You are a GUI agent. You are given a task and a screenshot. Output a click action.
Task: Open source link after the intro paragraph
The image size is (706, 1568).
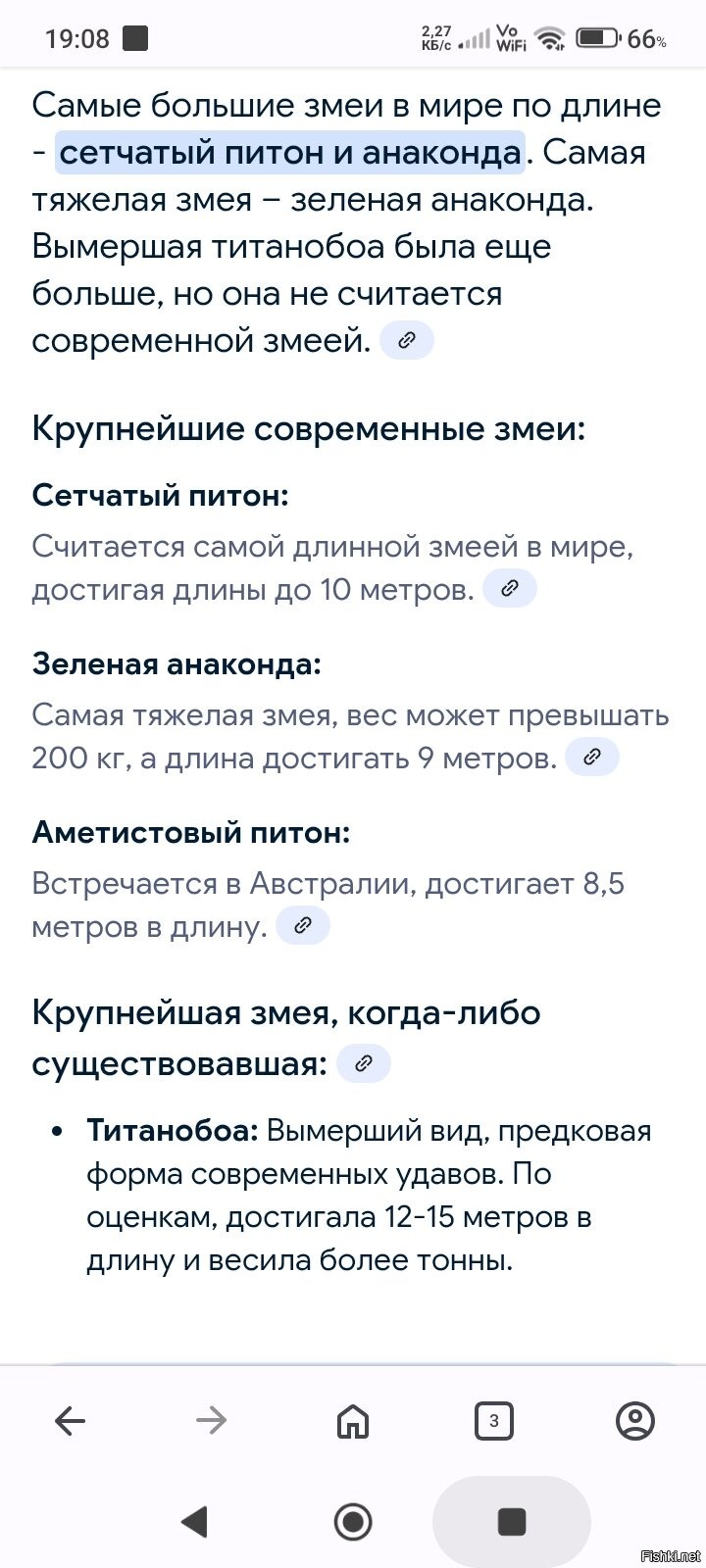(406, 341)
